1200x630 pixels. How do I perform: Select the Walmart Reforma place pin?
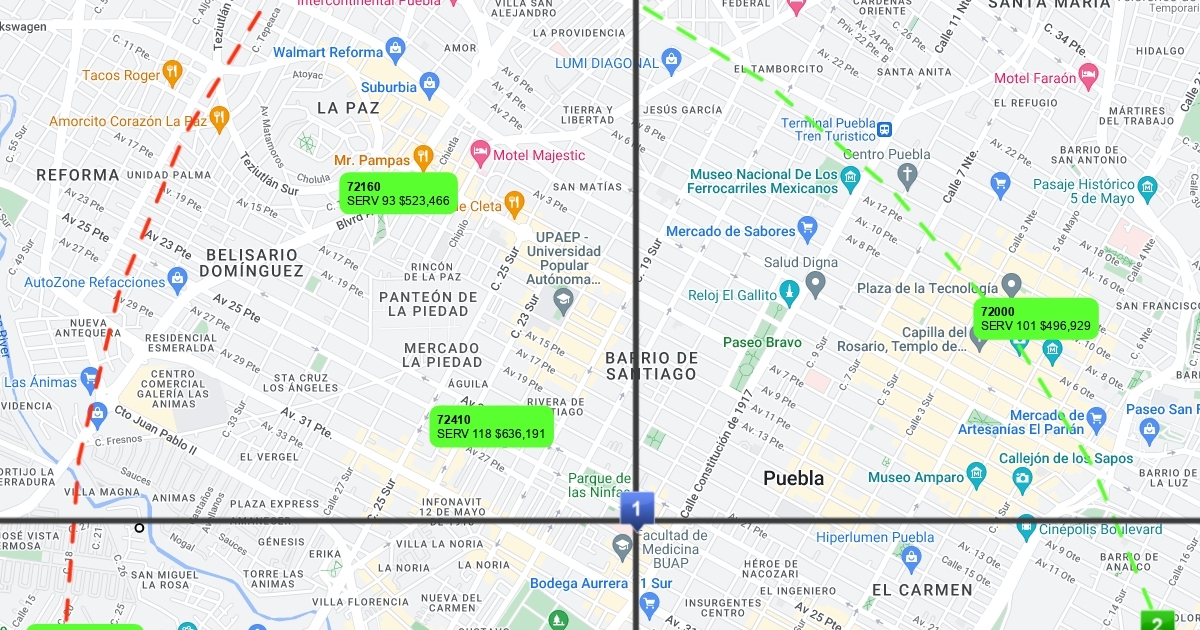coord(396,49)
